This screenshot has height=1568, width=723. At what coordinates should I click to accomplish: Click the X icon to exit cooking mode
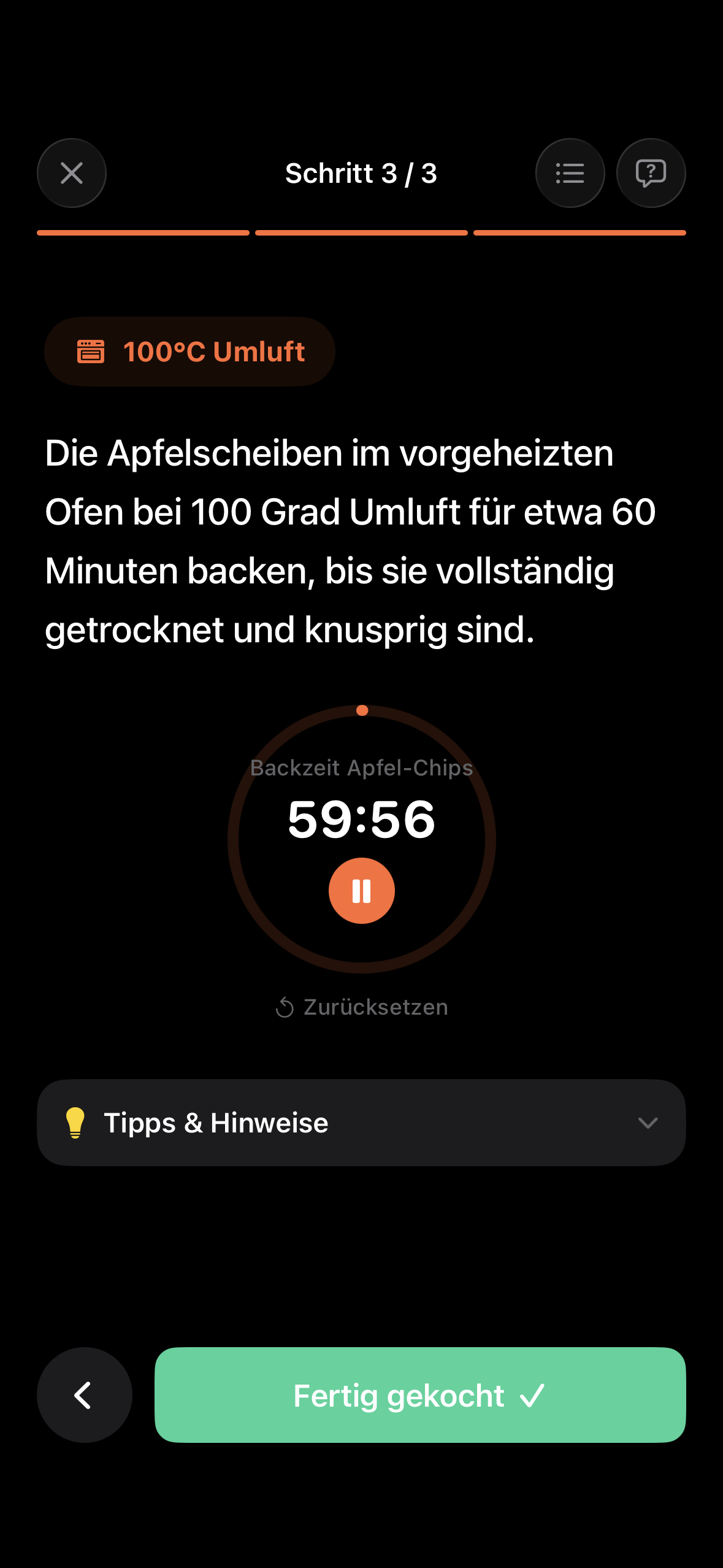[x=71, y=172]
